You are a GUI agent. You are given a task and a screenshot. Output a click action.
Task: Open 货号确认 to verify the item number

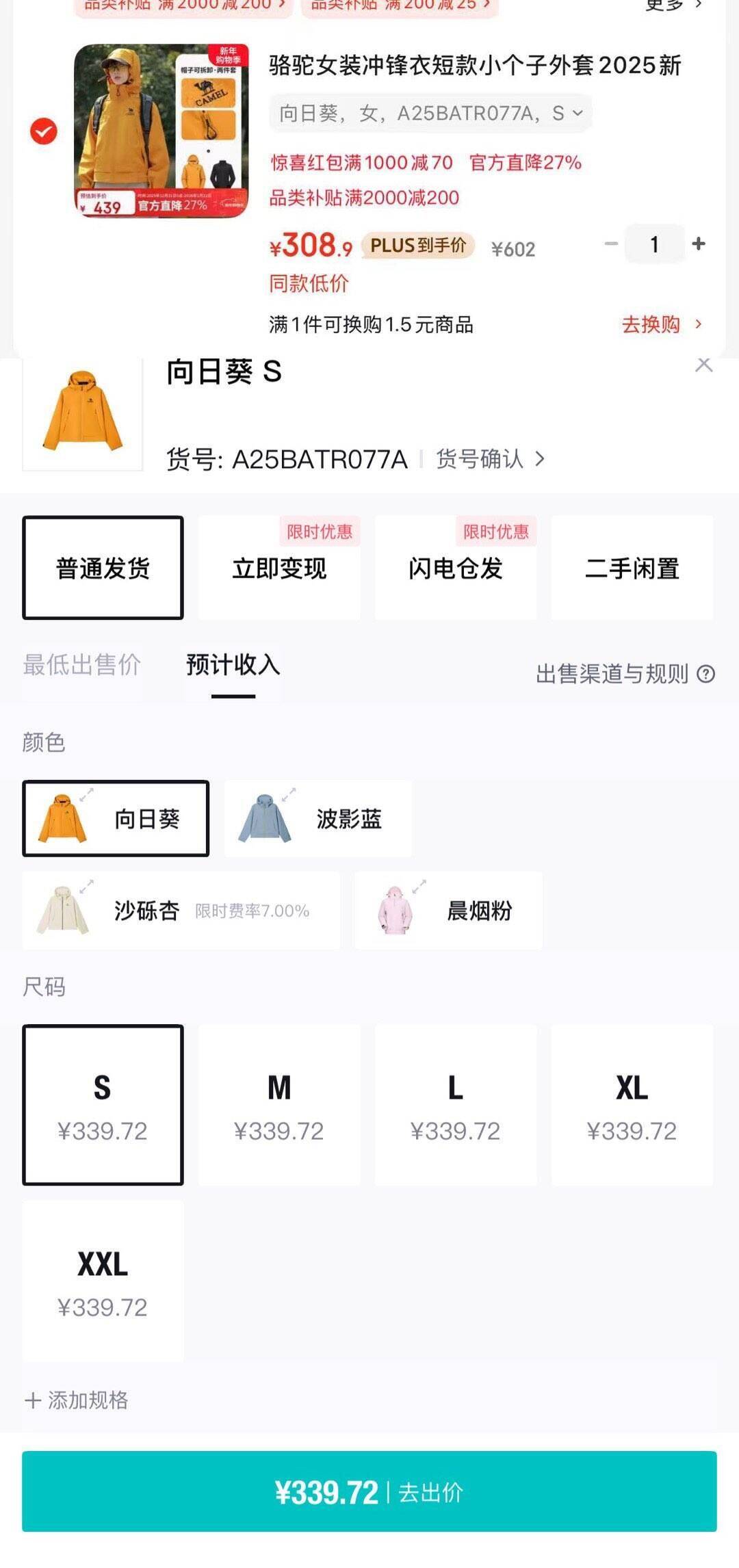click(x=490, y=459)
